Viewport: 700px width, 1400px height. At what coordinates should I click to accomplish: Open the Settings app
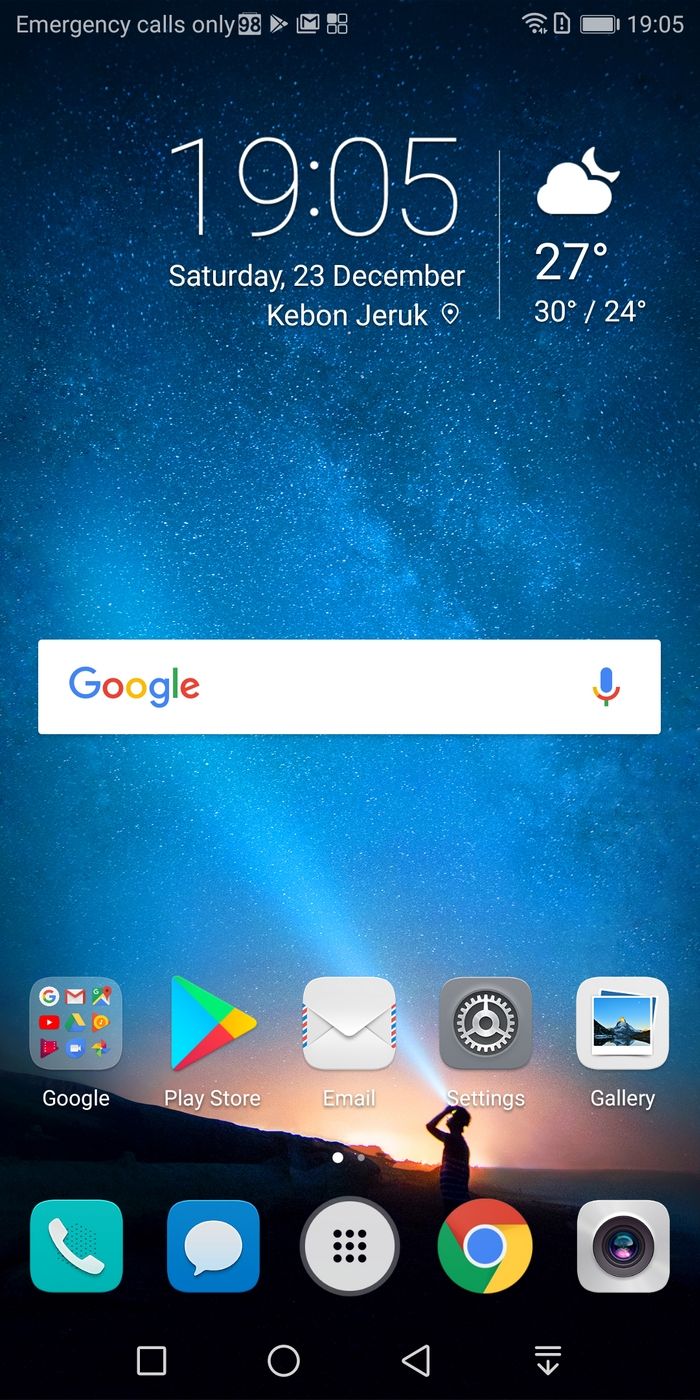tap(485, 1024)
